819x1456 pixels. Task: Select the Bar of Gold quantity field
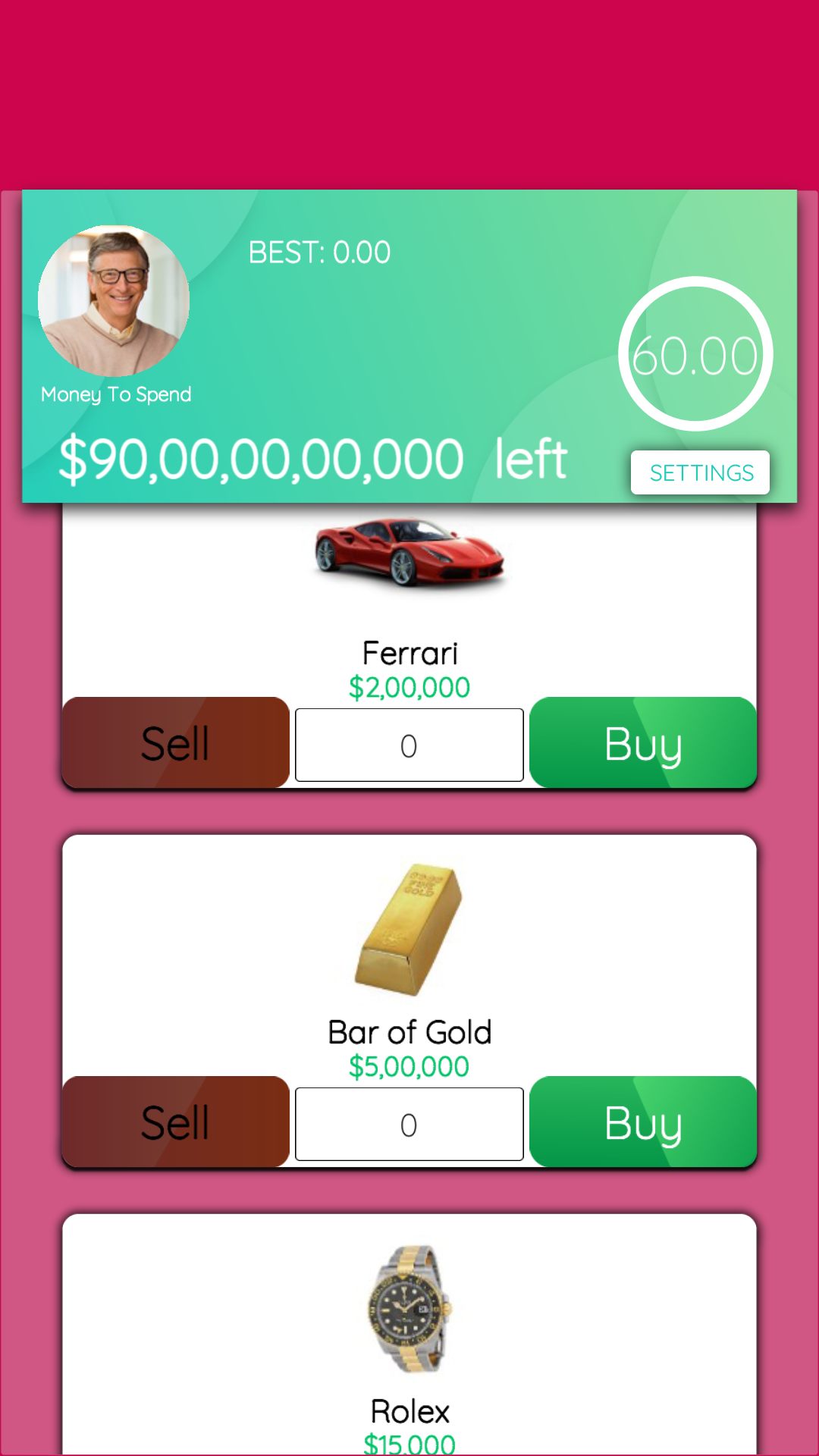409,1125
